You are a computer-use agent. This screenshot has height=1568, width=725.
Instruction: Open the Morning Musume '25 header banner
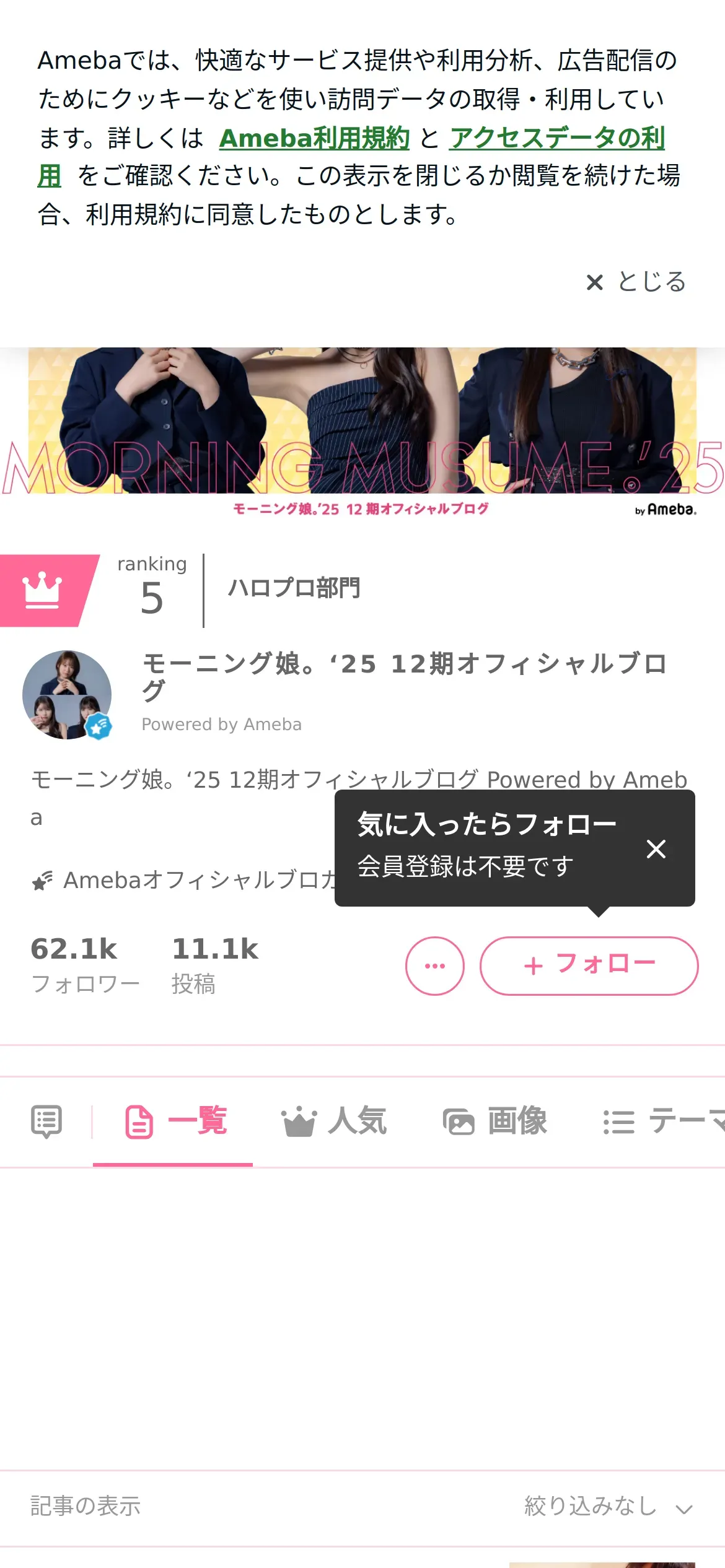(x=362, y=427)
